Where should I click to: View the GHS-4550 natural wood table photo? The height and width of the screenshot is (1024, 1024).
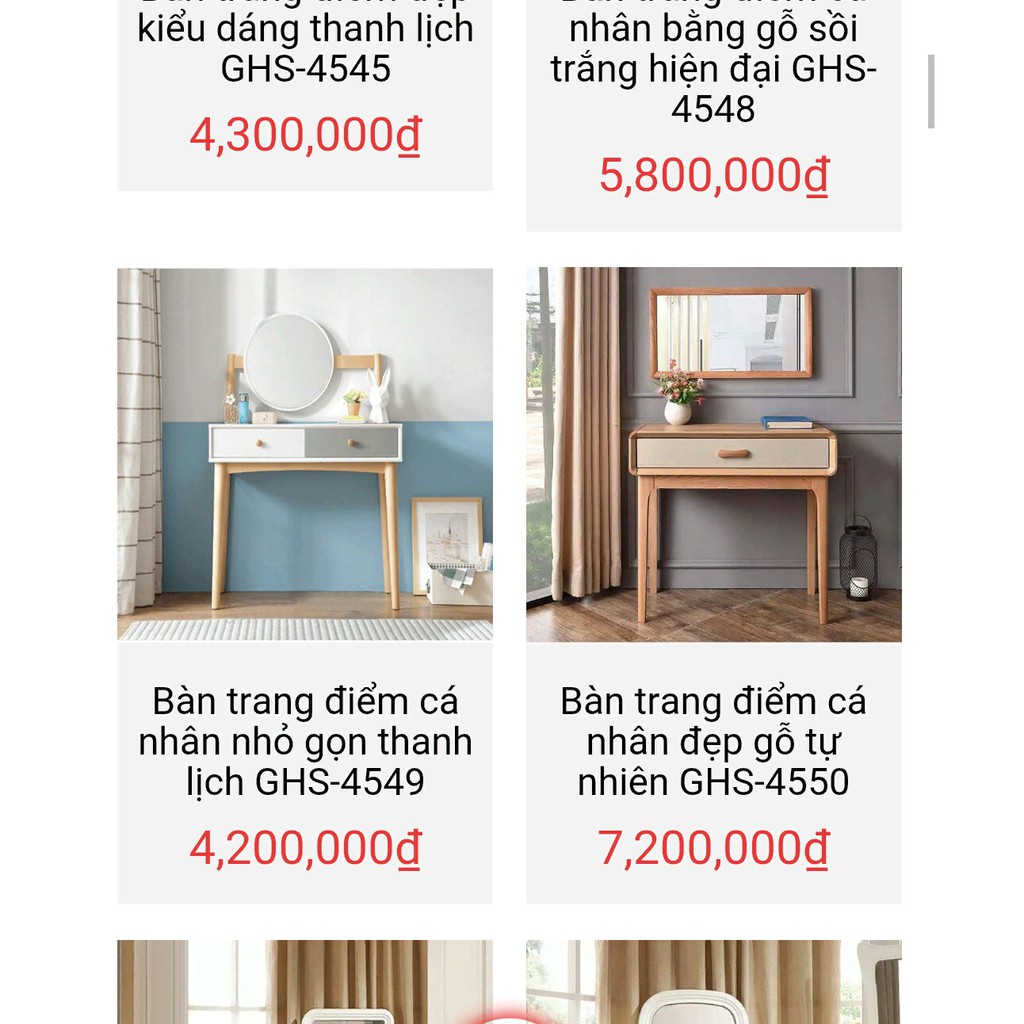click(714, 455)
